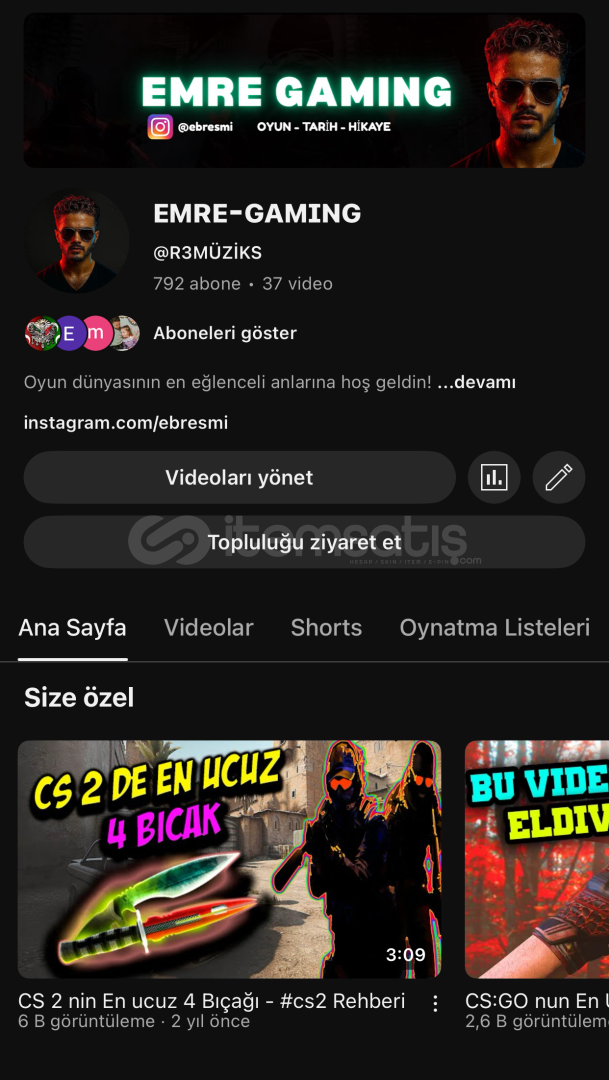Tap the Videoları yönet button
609x1080 pixels.
(x=239, y=477)
